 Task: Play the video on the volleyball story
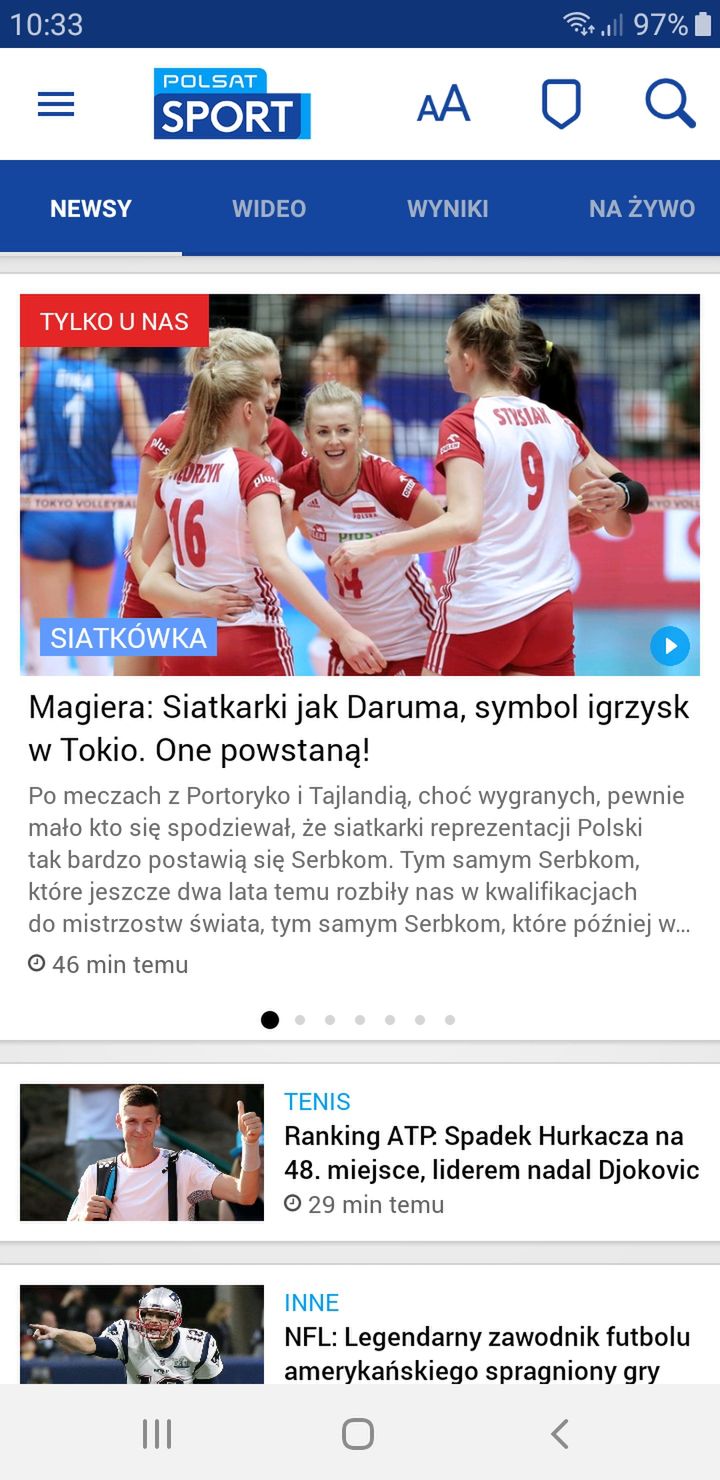click(x=670, y=645)
